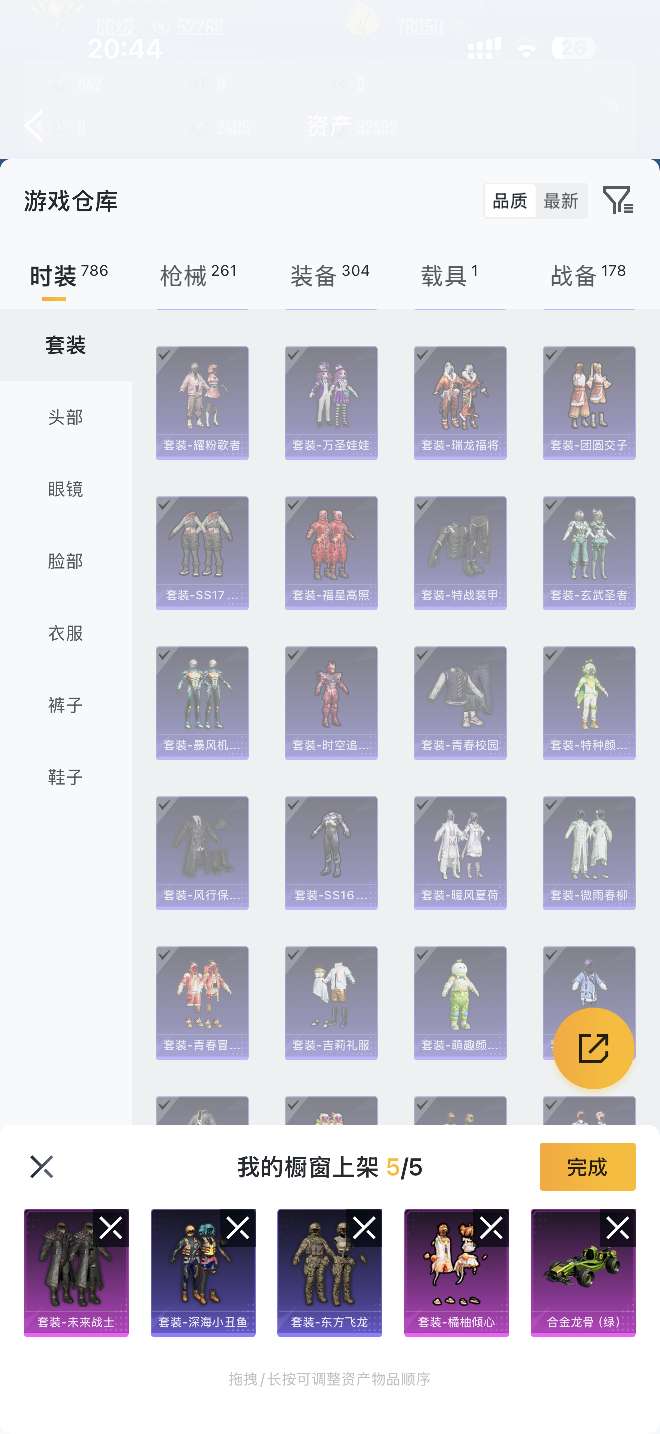Image resolution: width=660 pixels, height=1434 pixels.
Task: Close the 我的橱窗上架 panel
Action: point(41,1167)
